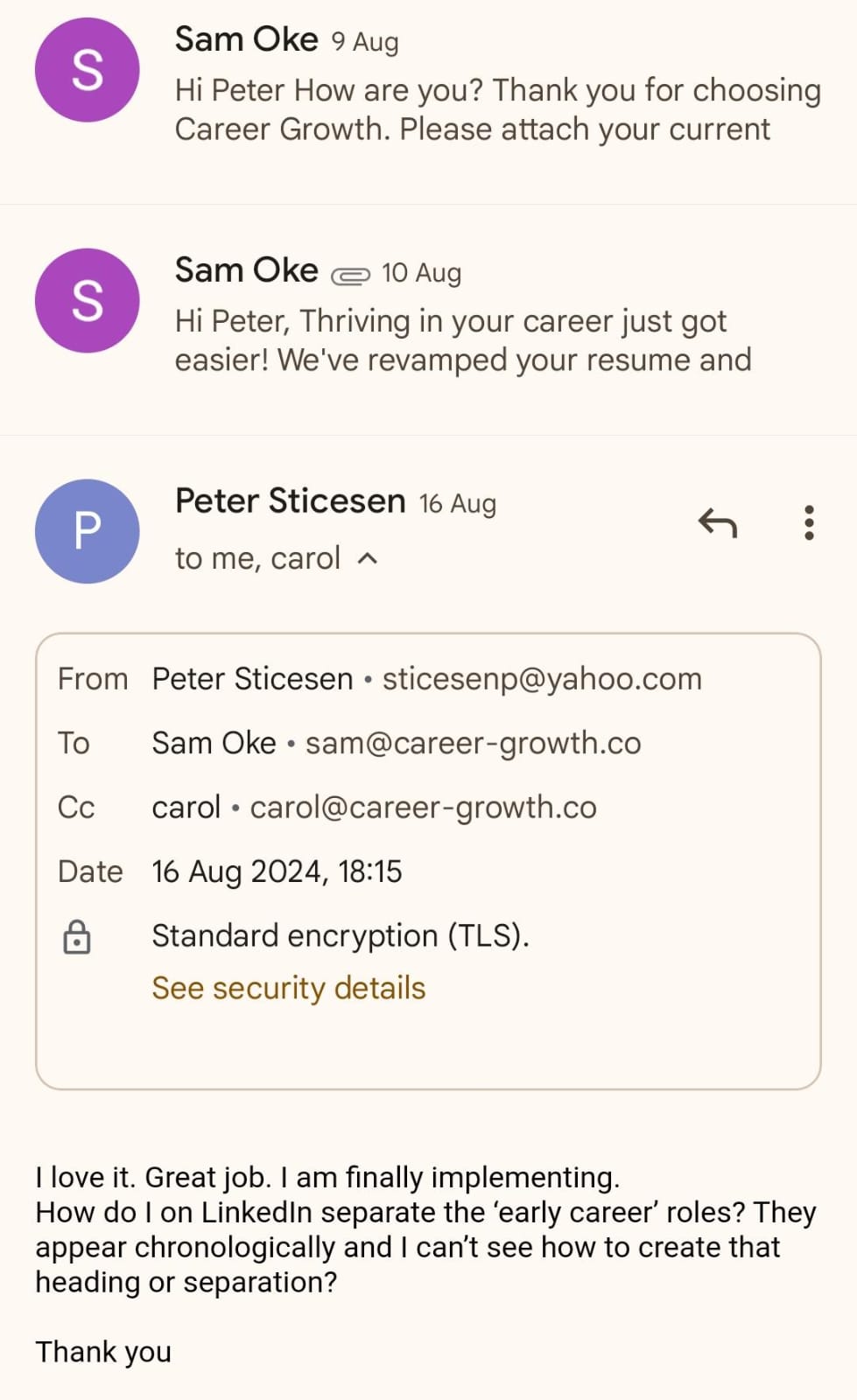Collapse the recipient details chevron
This screenshot has width=857, height=1400.
(369, 558)
